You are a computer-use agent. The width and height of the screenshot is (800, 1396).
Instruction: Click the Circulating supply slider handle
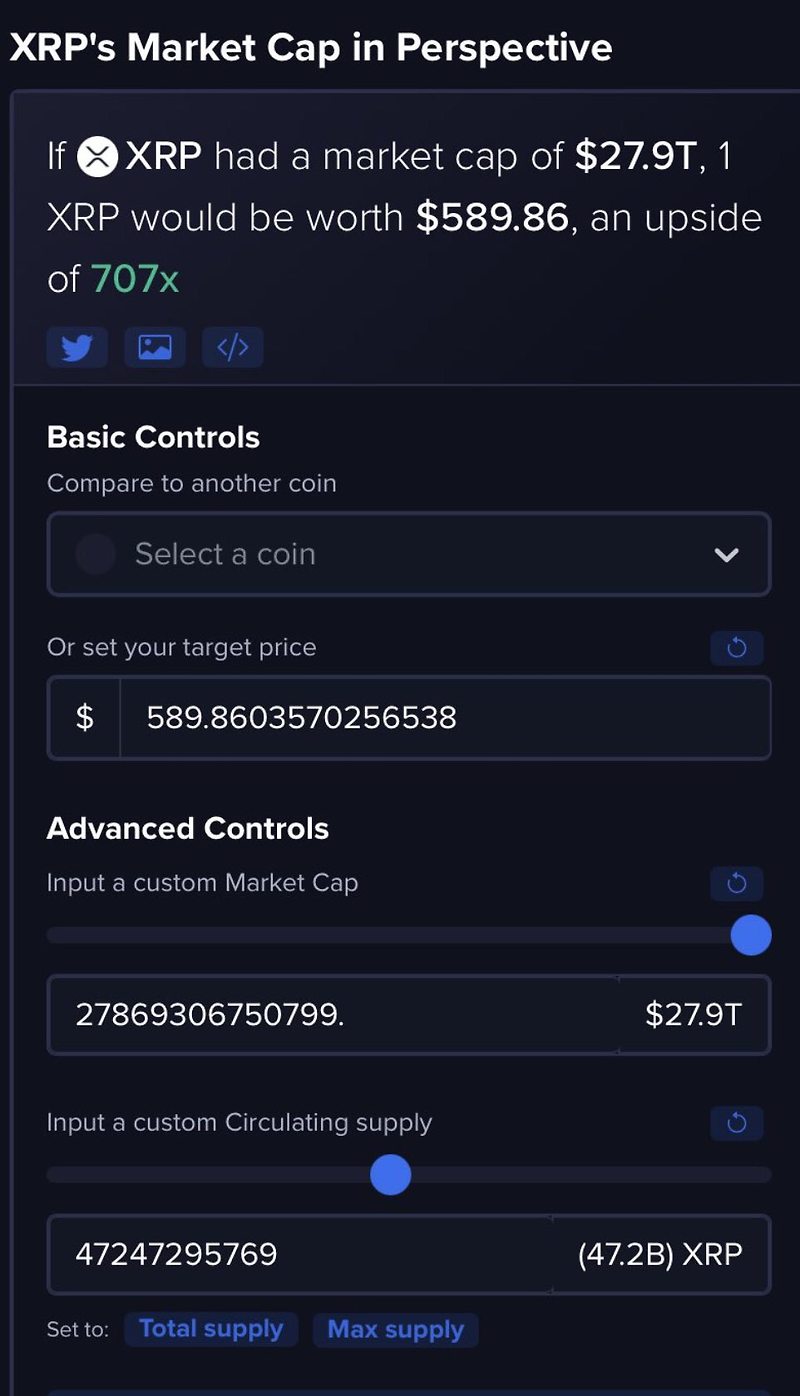click(390, 1176)
